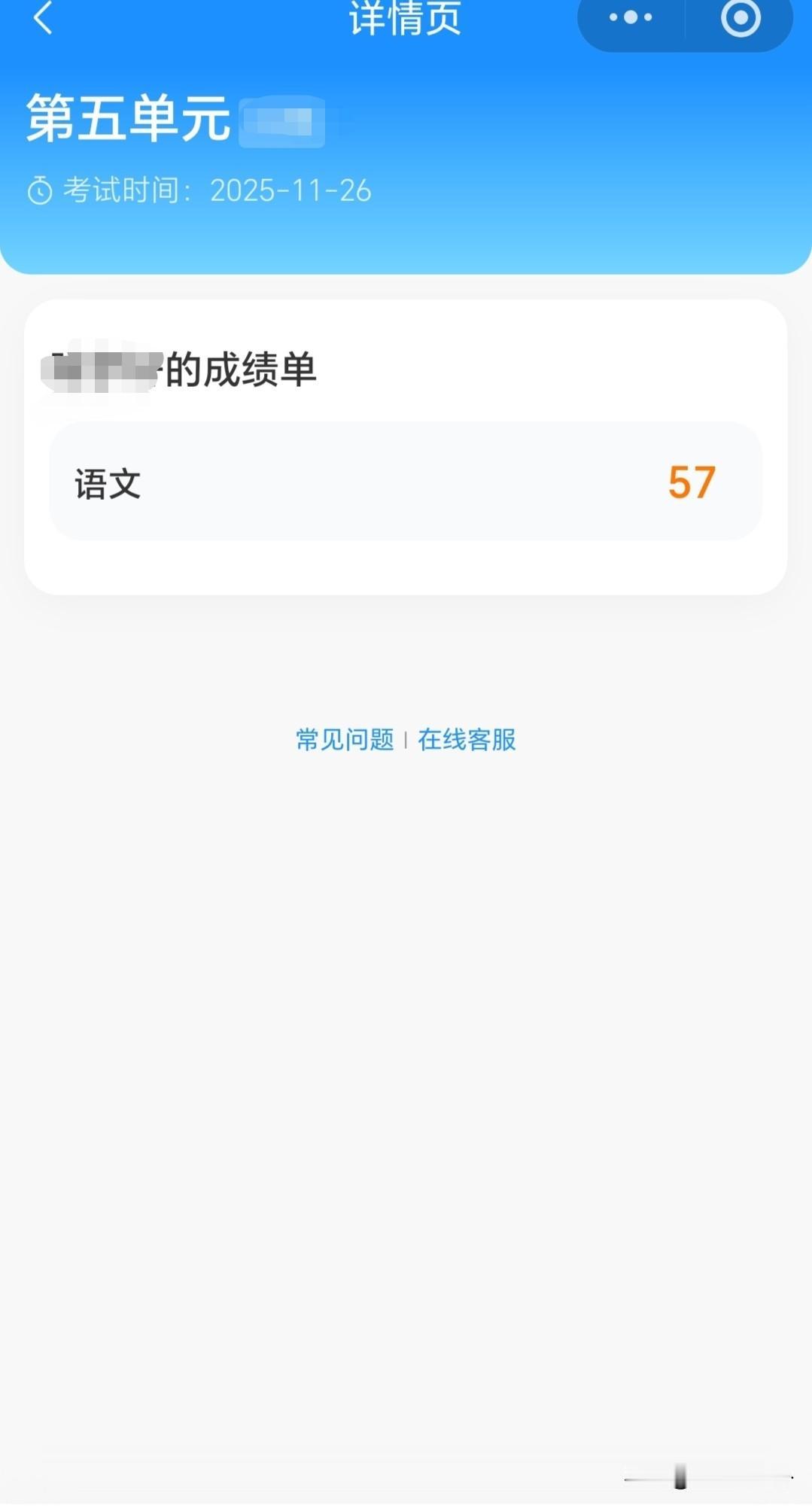Tap the 详情页 page title
Screen dimensions: 812x1506
tap(406, 19)
